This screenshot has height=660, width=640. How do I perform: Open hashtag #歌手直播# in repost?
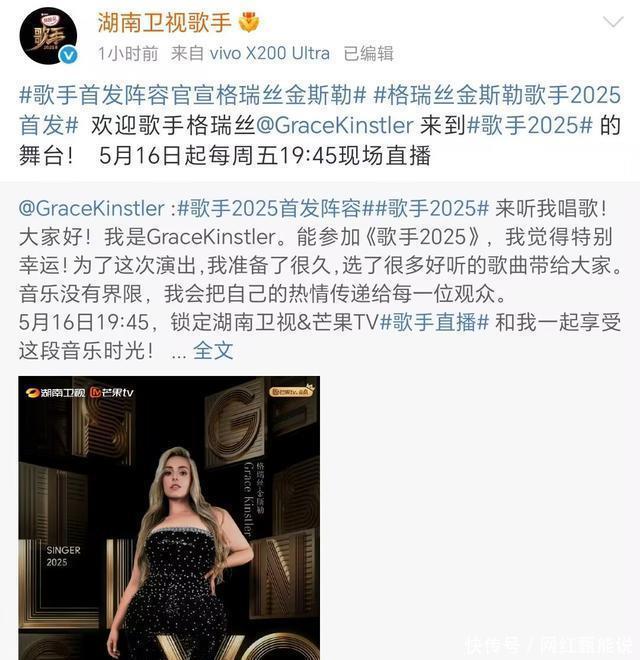tap(440, 323)
